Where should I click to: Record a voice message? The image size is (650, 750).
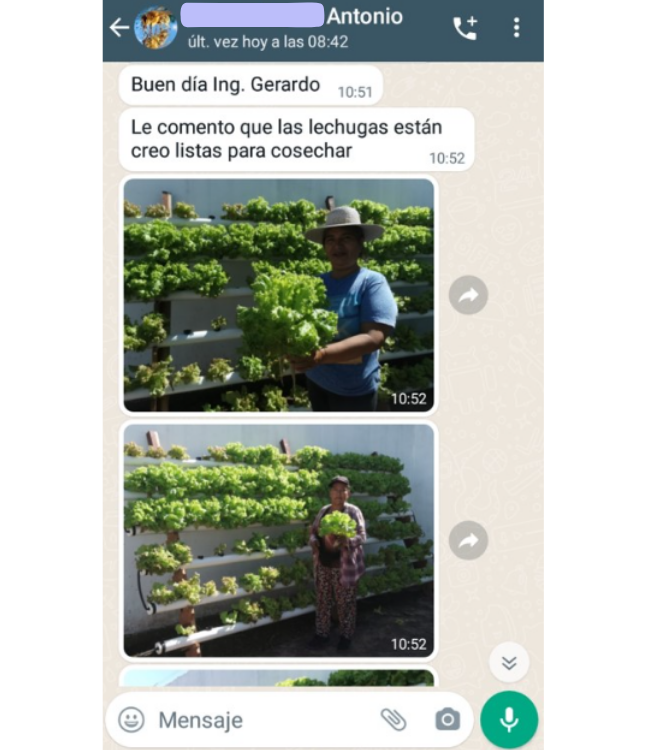pyautogui.click(x=509, y=719)
